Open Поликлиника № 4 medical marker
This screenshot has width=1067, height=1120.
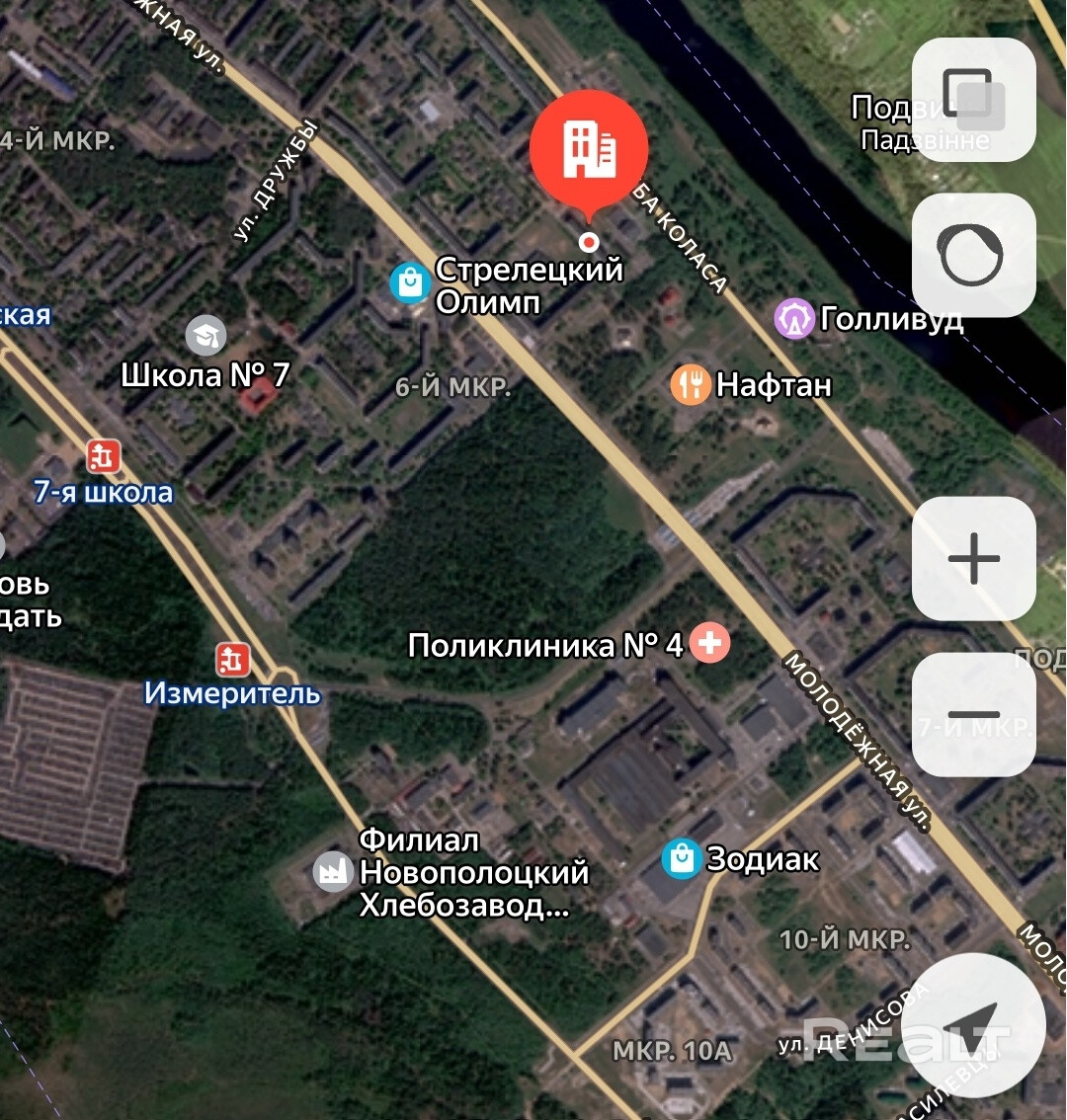pos(708,644)
